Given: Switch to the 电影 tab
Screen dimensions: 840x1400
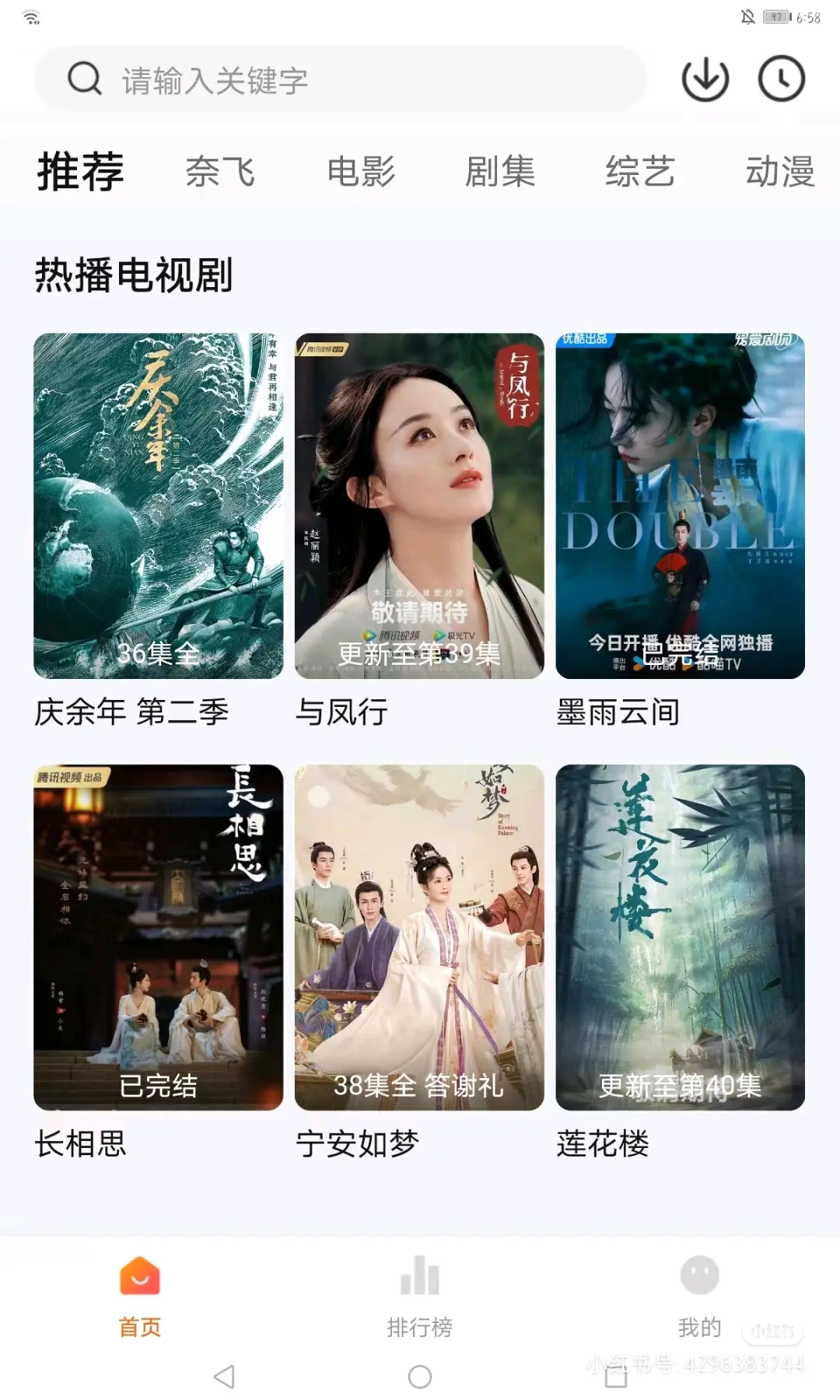Looking at the screenshot, I should (361, 172).
